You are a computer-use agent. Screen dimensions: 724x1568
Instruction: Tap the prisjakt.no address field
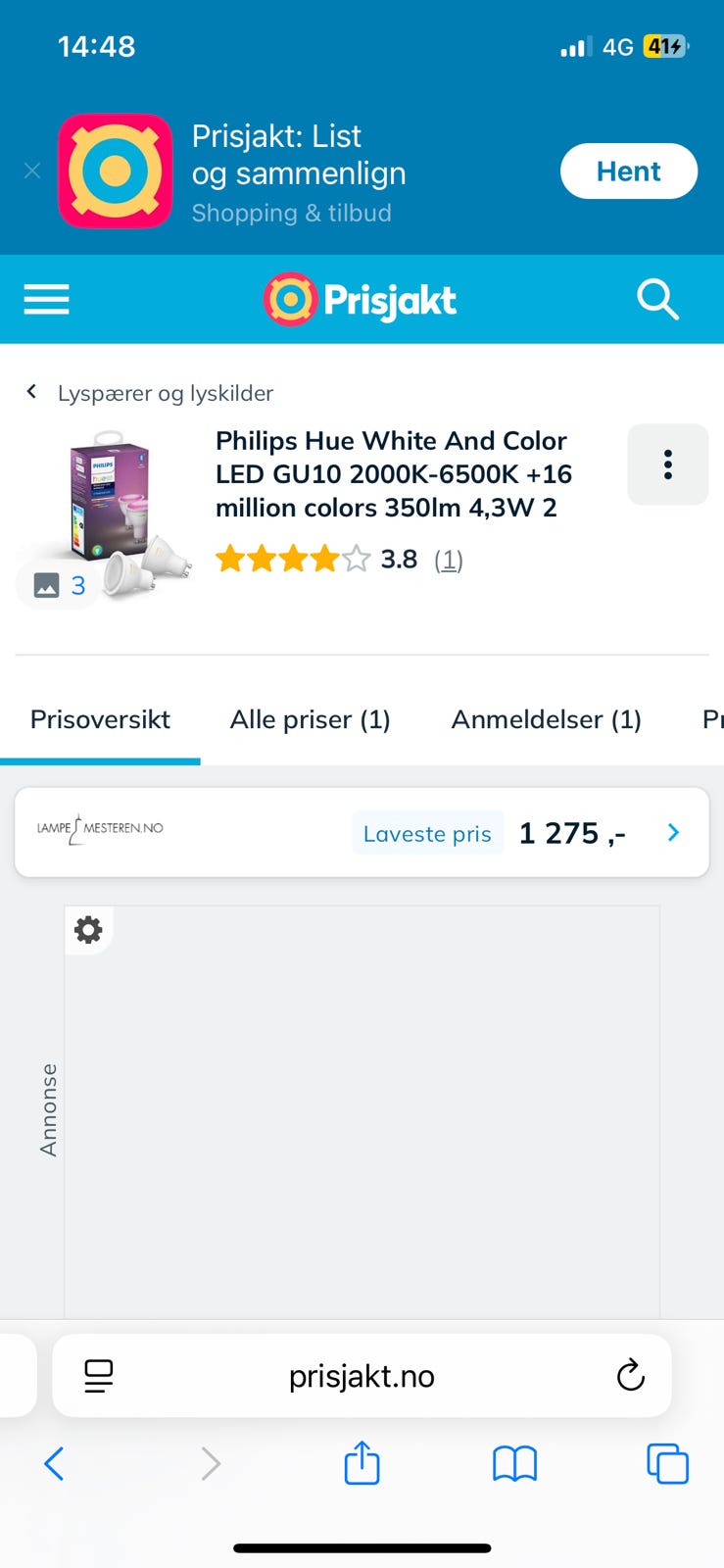click(x=362, y=1375)
